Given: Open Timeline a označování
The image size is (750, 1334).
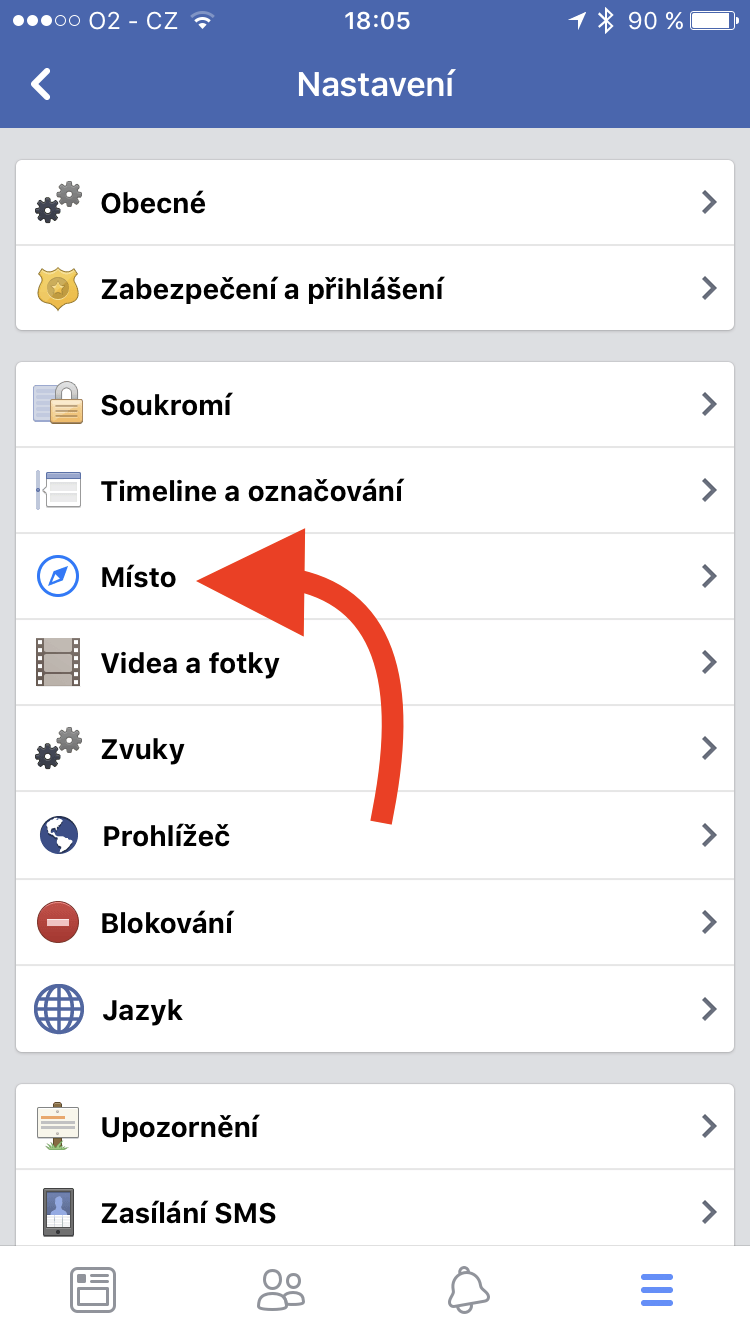Looking at the screenshot, I should pos(375,491).
